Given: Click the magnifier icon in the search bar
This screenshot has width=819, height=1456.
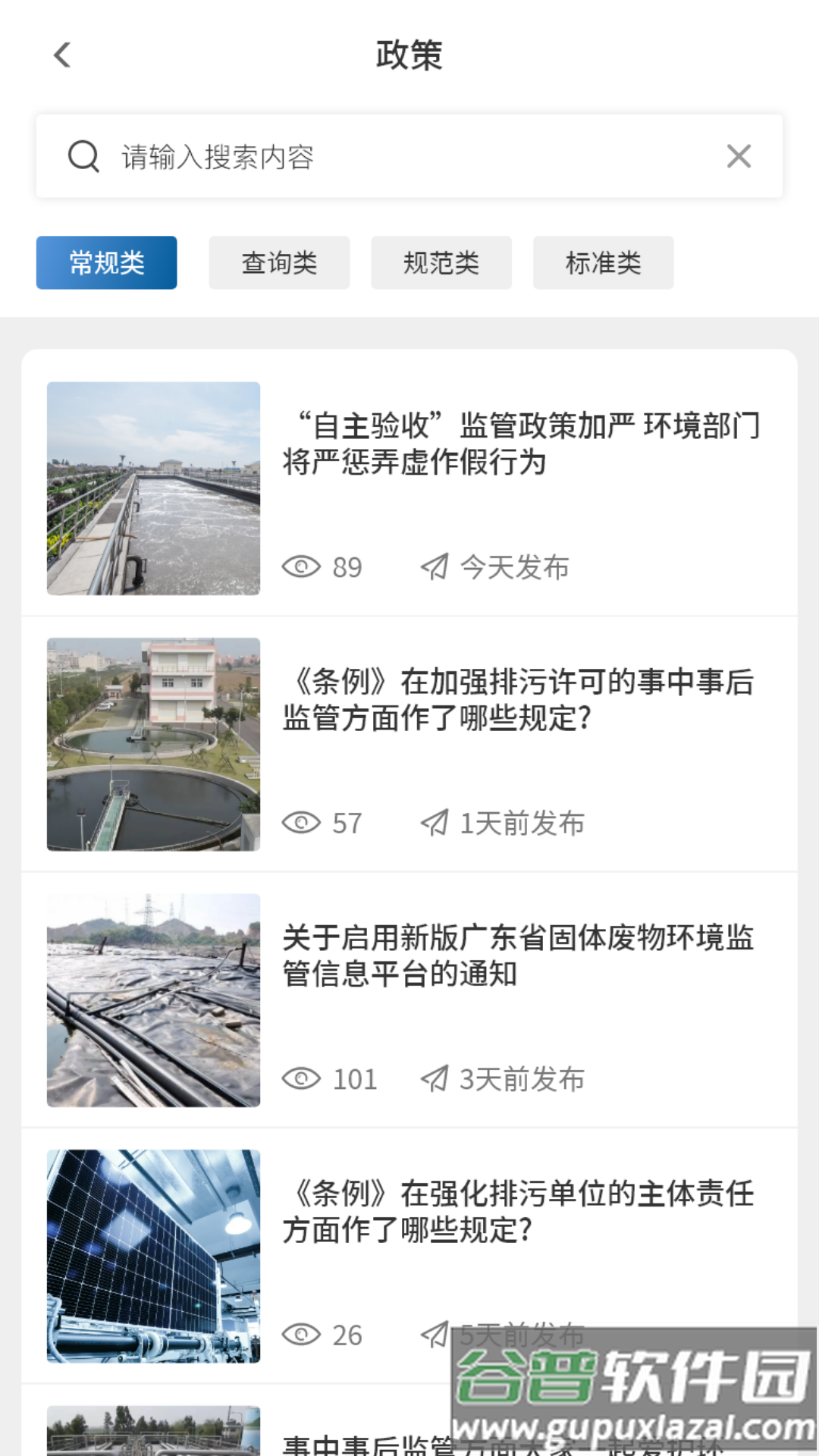Looking at the screenshot, I should (83, 156).
